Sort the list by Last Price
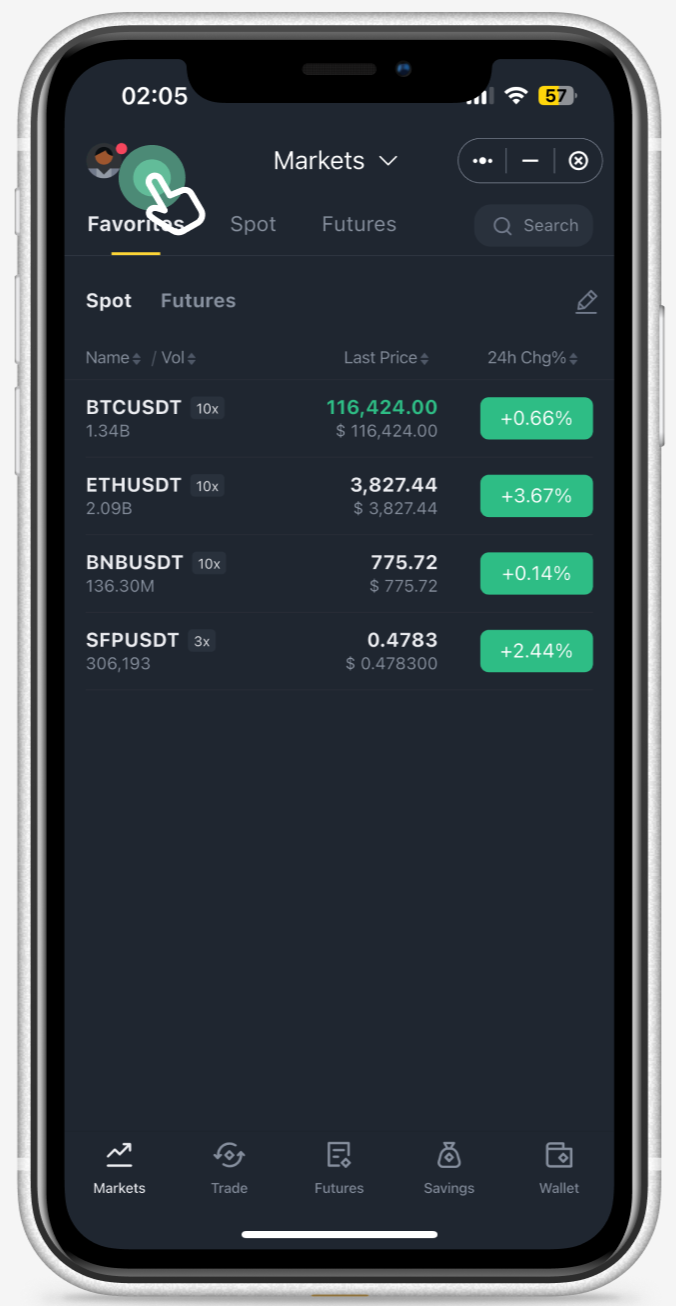This screenshot has width=676, height=1306. point(386,358)
